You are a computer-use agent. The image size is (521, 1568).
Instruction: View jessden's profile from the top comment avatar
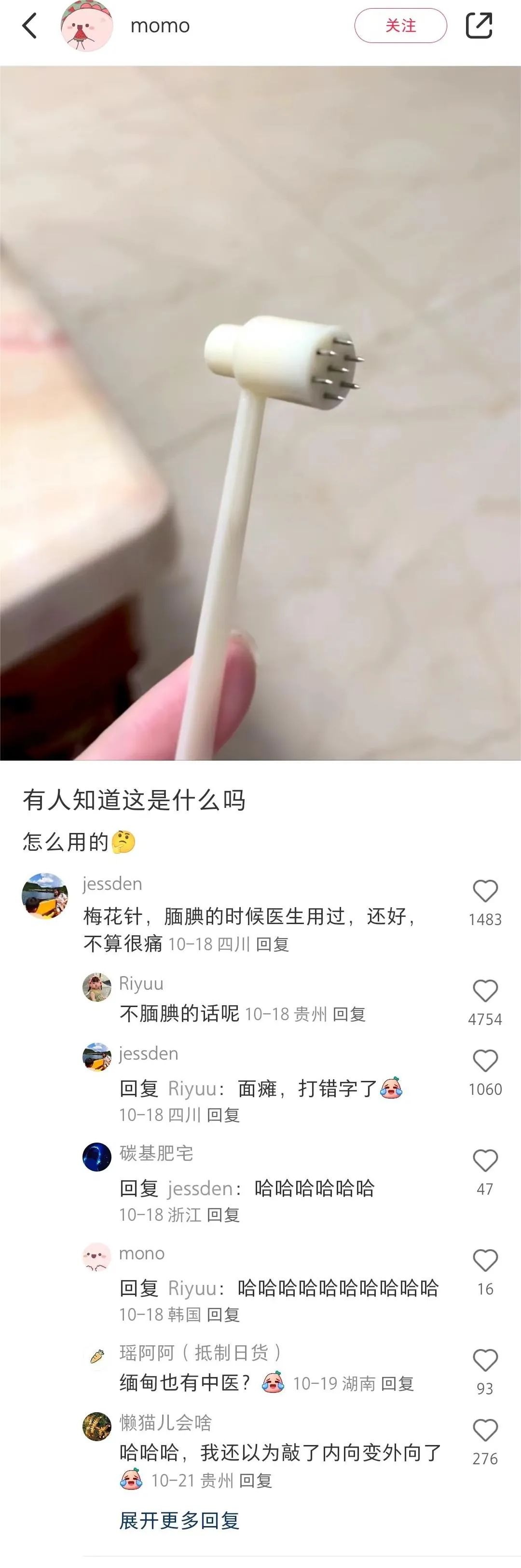(45, 896)
